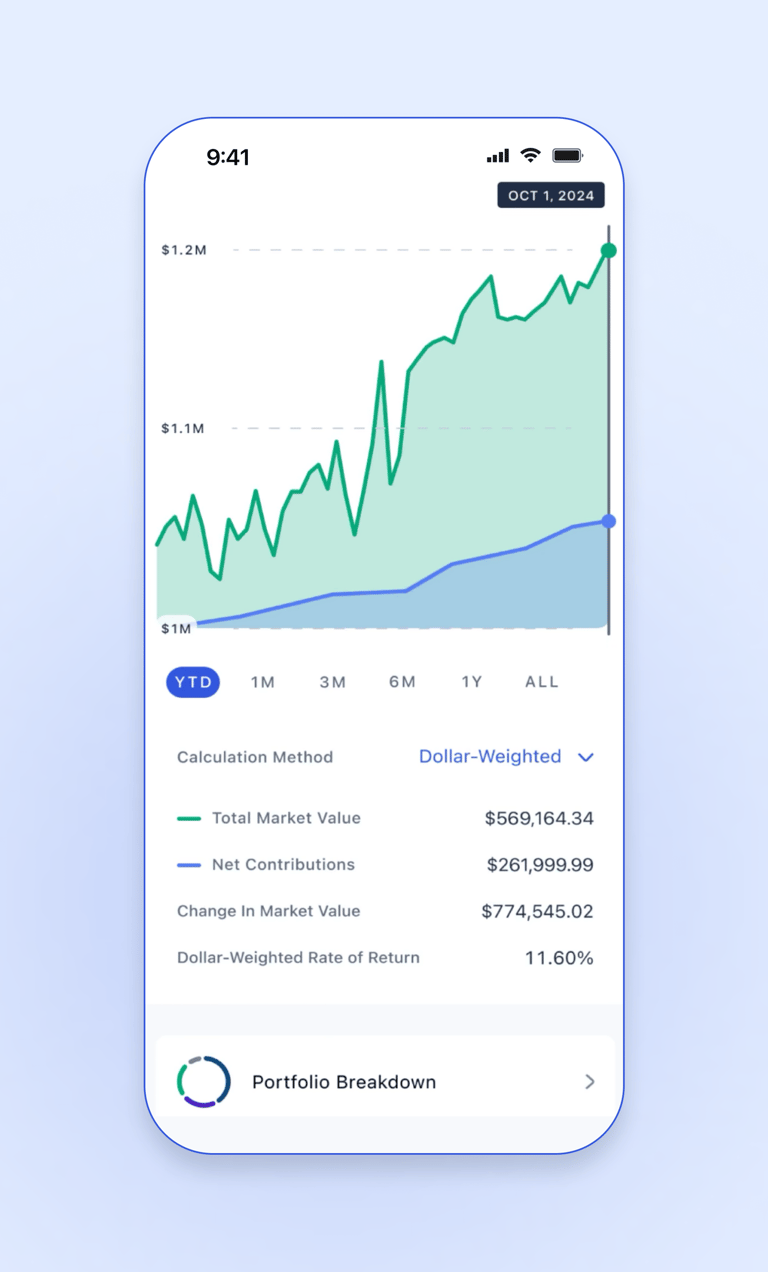Show the 1Y time range
768x1272 pixels.
click(x=472, y=682)
